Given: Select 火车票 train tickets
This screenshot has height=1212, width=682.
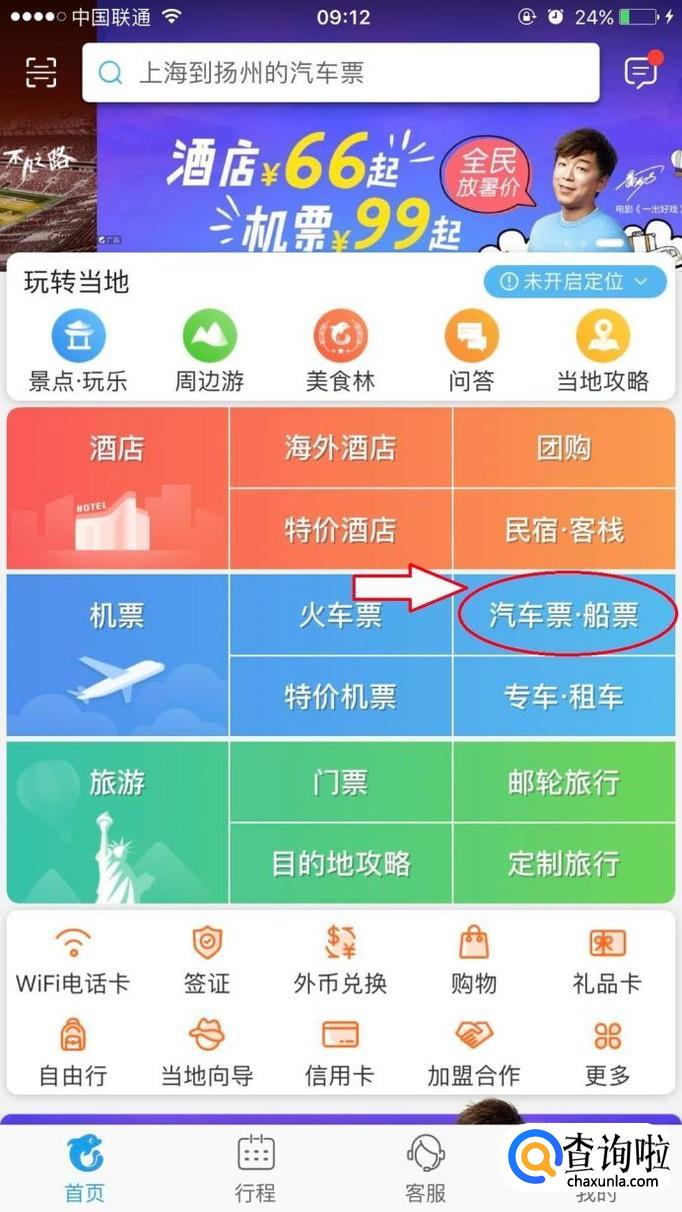Looking at the screenshot, I should (x=340, y=615).
